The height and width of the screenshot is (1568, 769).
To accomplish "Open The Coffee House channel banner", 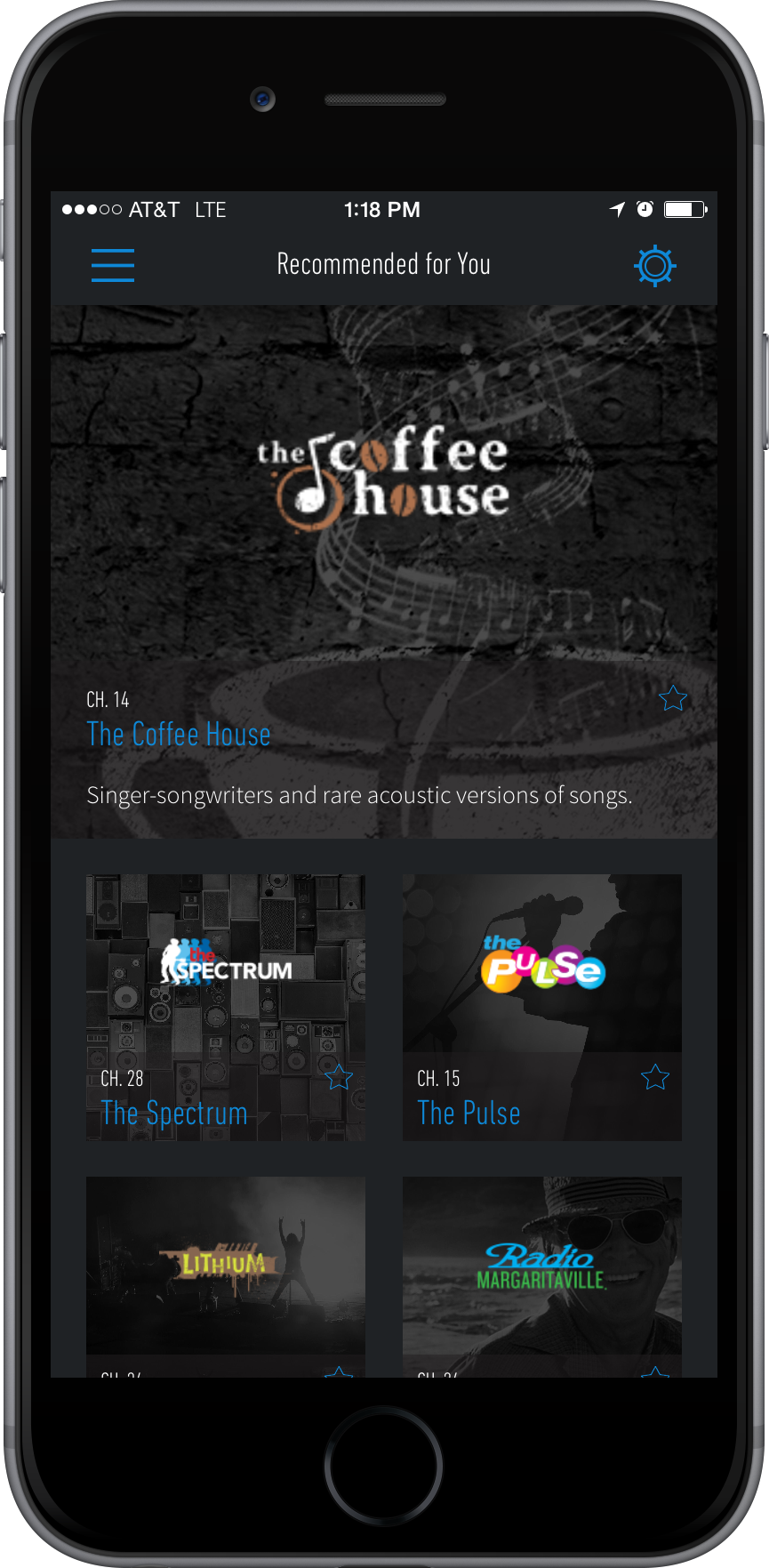I will pyautogui.click(x=384, y=572).
